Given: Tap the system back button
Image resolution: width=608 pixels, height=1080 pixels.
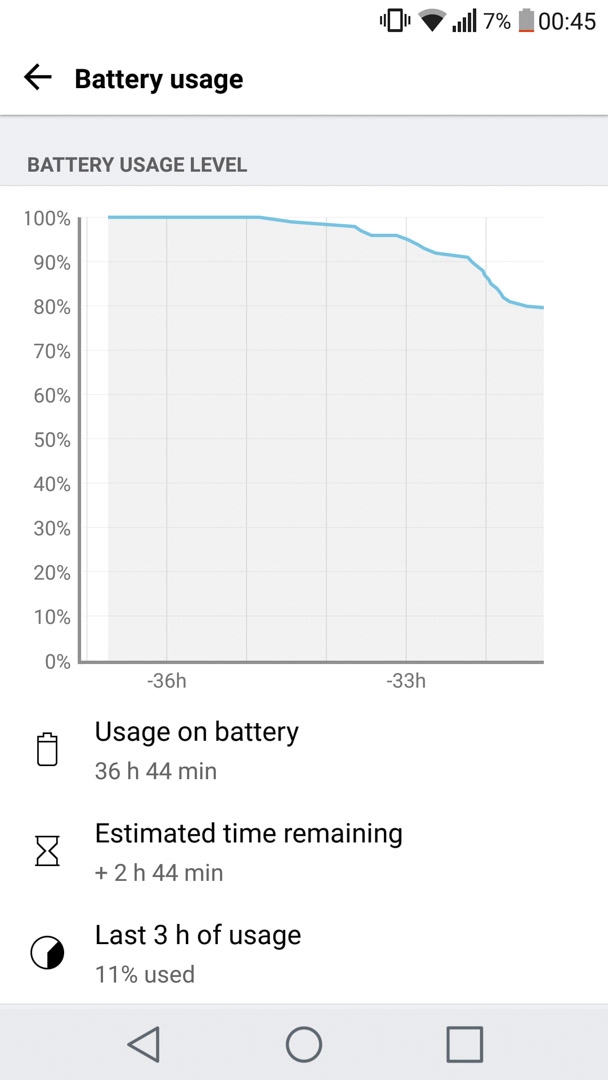Looking at the screenshot, I should pyautogui.click(x=144, y=1043).
